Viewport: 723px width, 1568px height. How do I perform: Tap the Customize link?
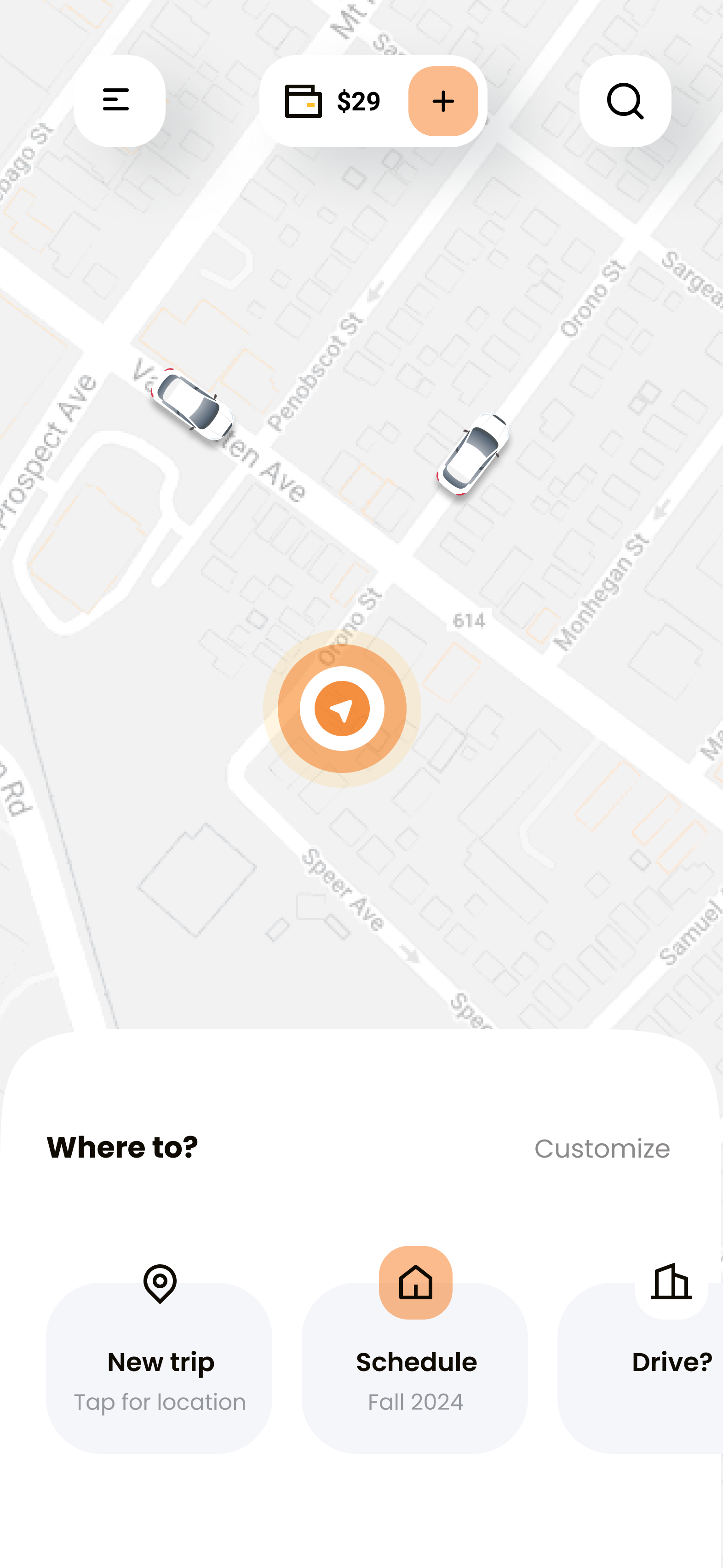click(601, 1148)
